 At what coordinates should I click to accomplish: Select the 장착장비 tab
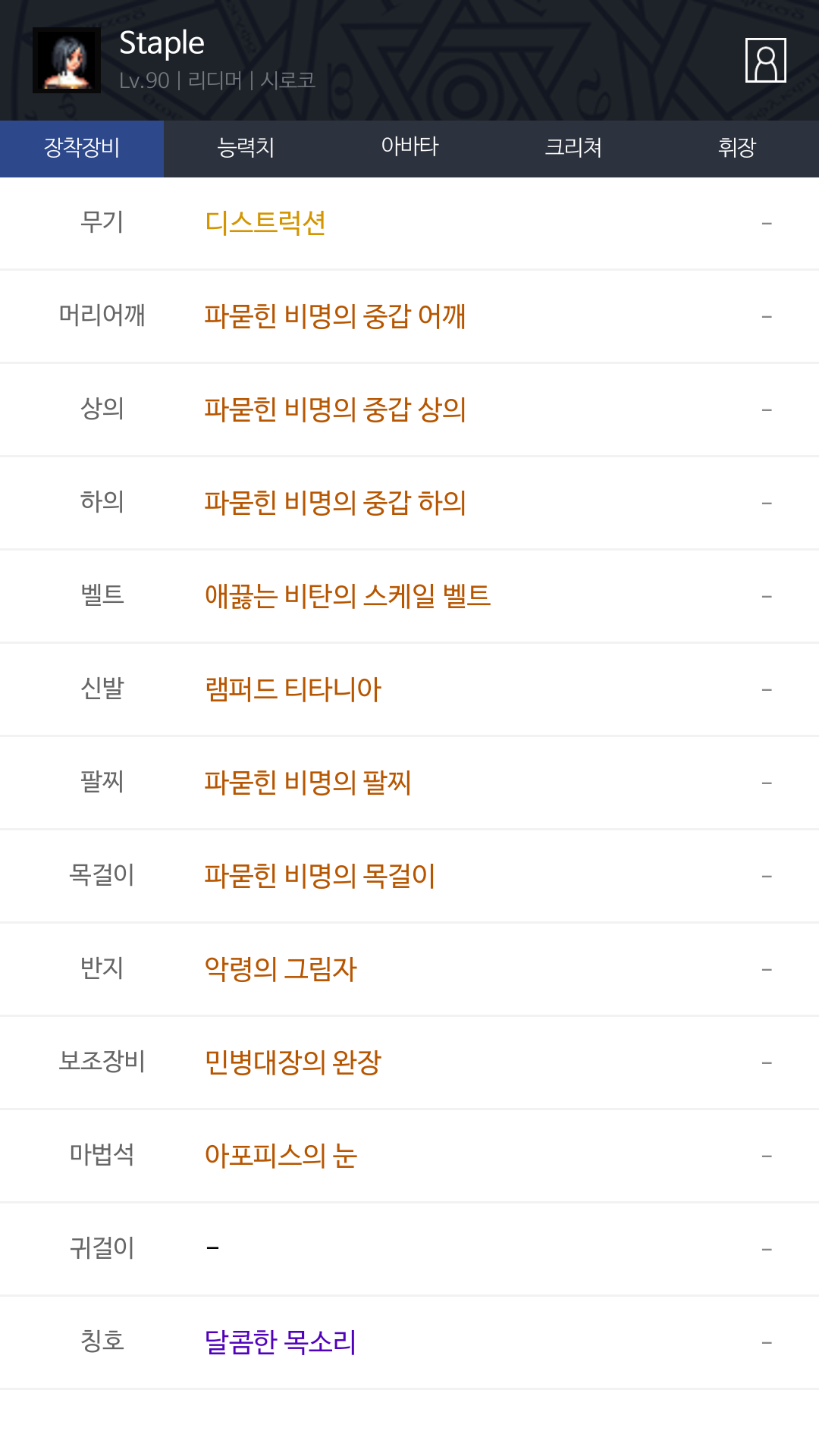pyautogui.click(x=82, y=148)
